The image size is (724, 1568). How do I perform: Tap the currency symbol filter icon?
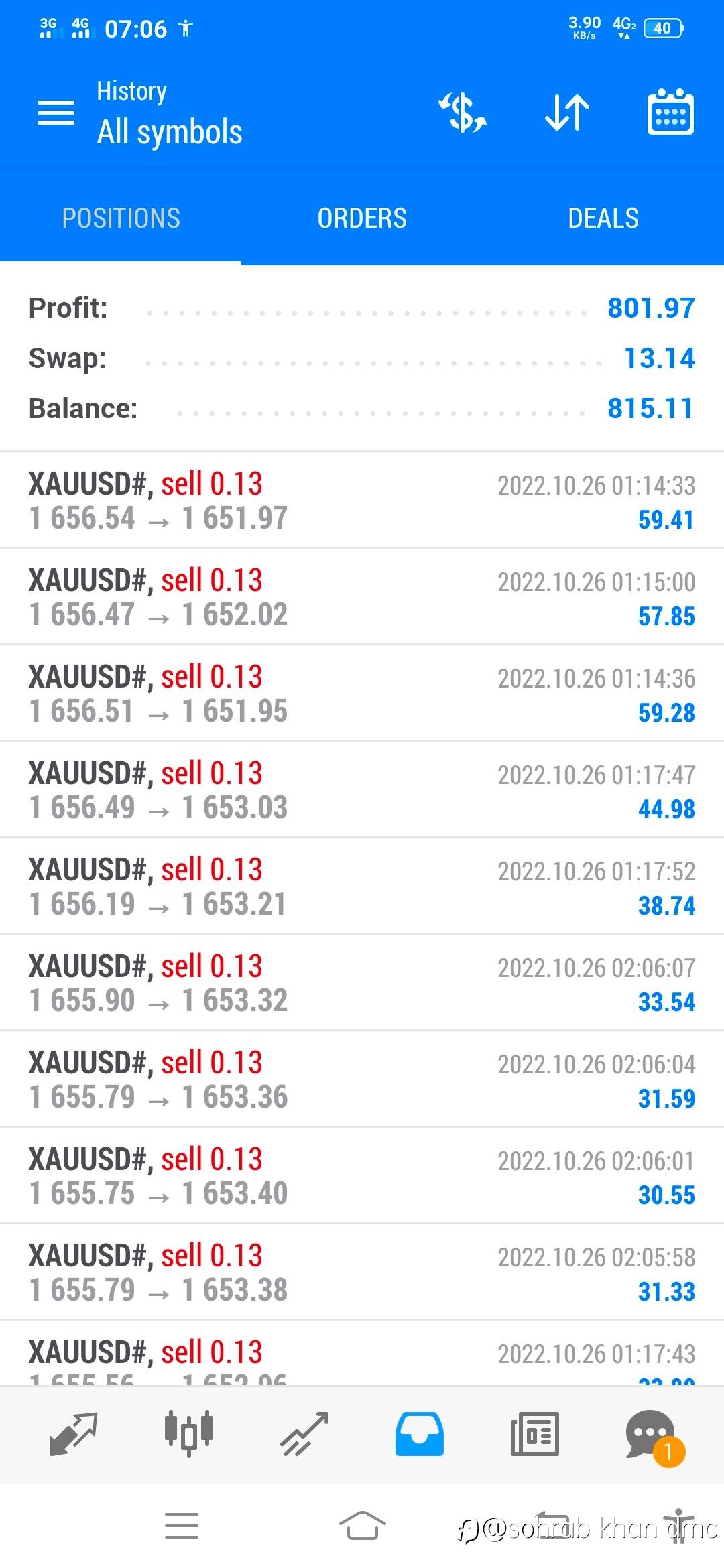click(x=463, y=113)
